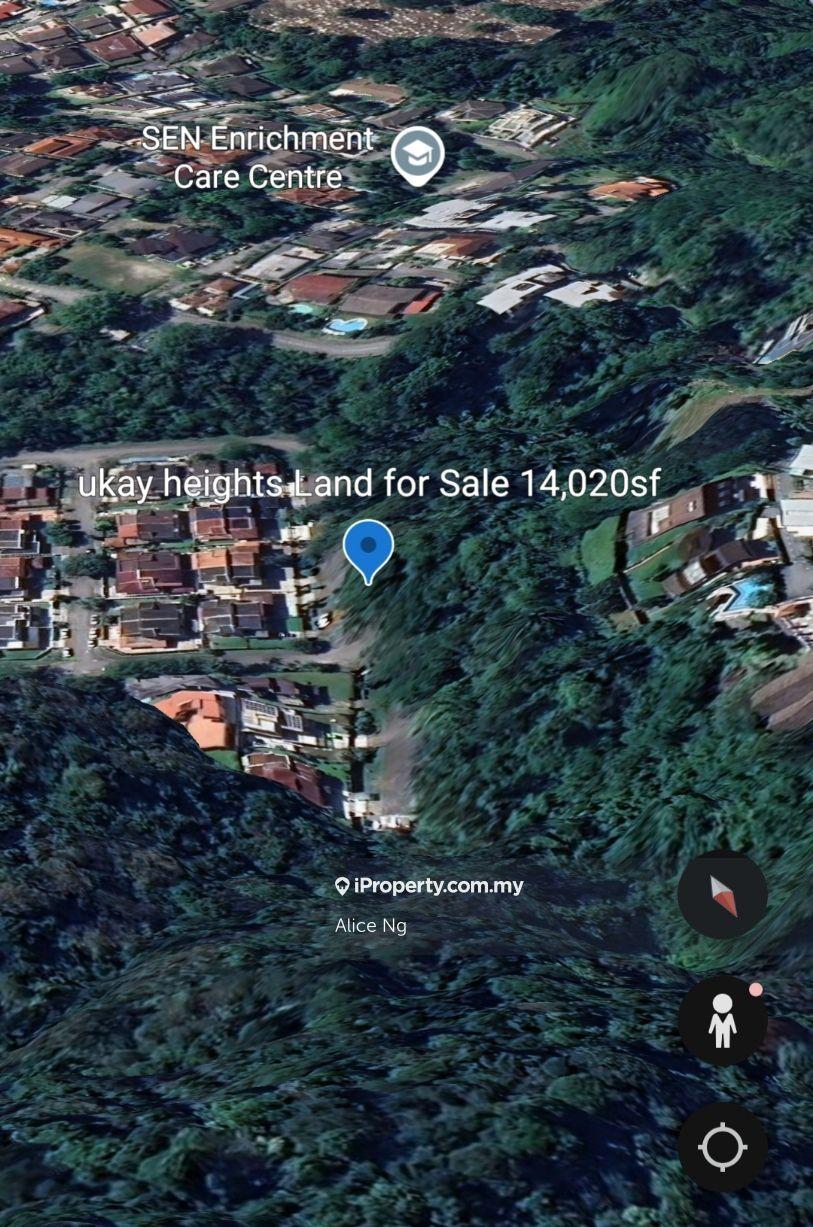Click the red-and-white compass needle
The image size is (813, 1227).
722,893
